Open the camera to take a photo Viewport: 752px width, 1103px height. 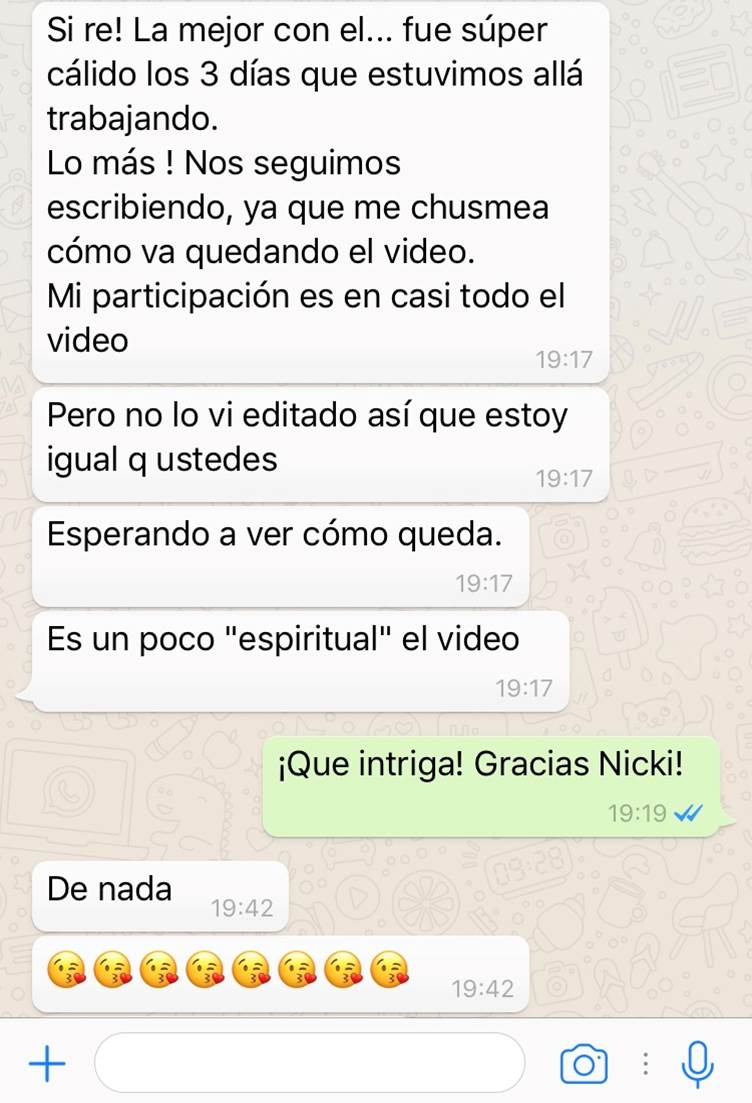click(583, 1064)
